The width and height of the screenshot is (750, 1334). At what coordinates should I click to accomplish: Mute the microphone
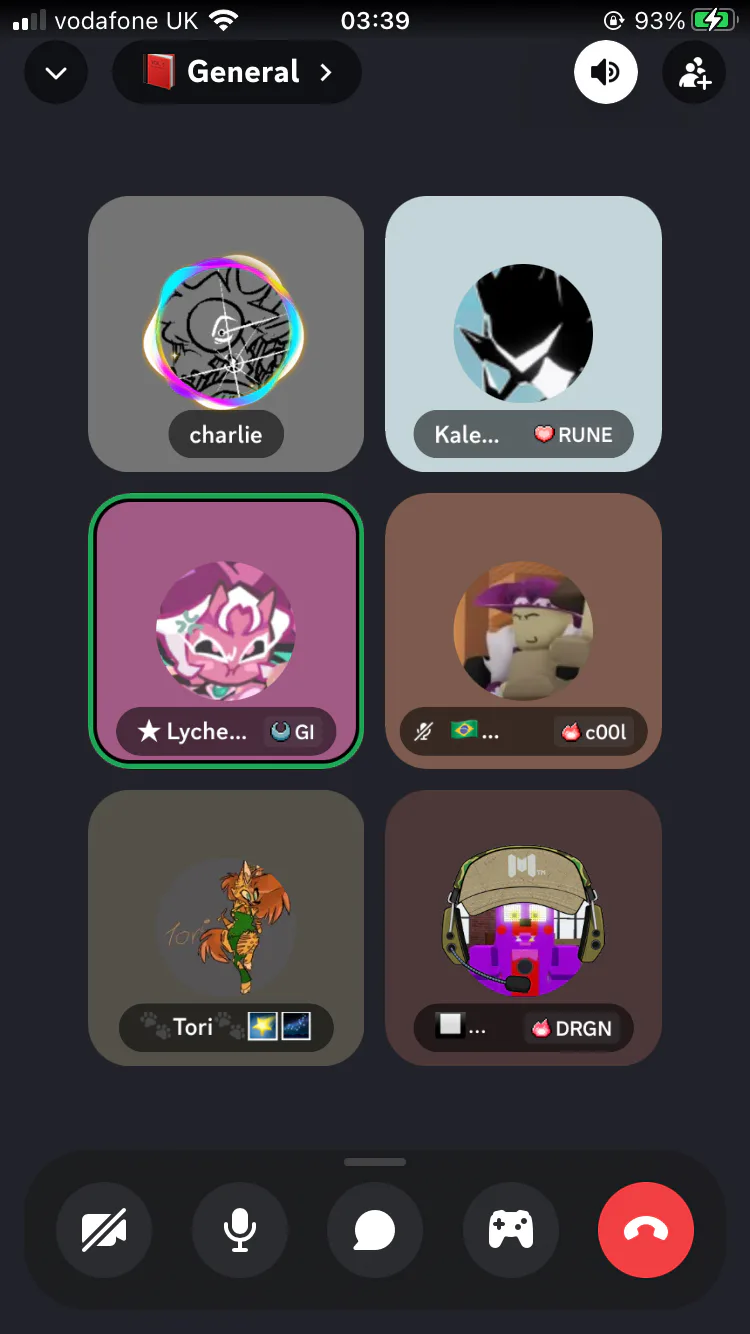click(239, 1230)
